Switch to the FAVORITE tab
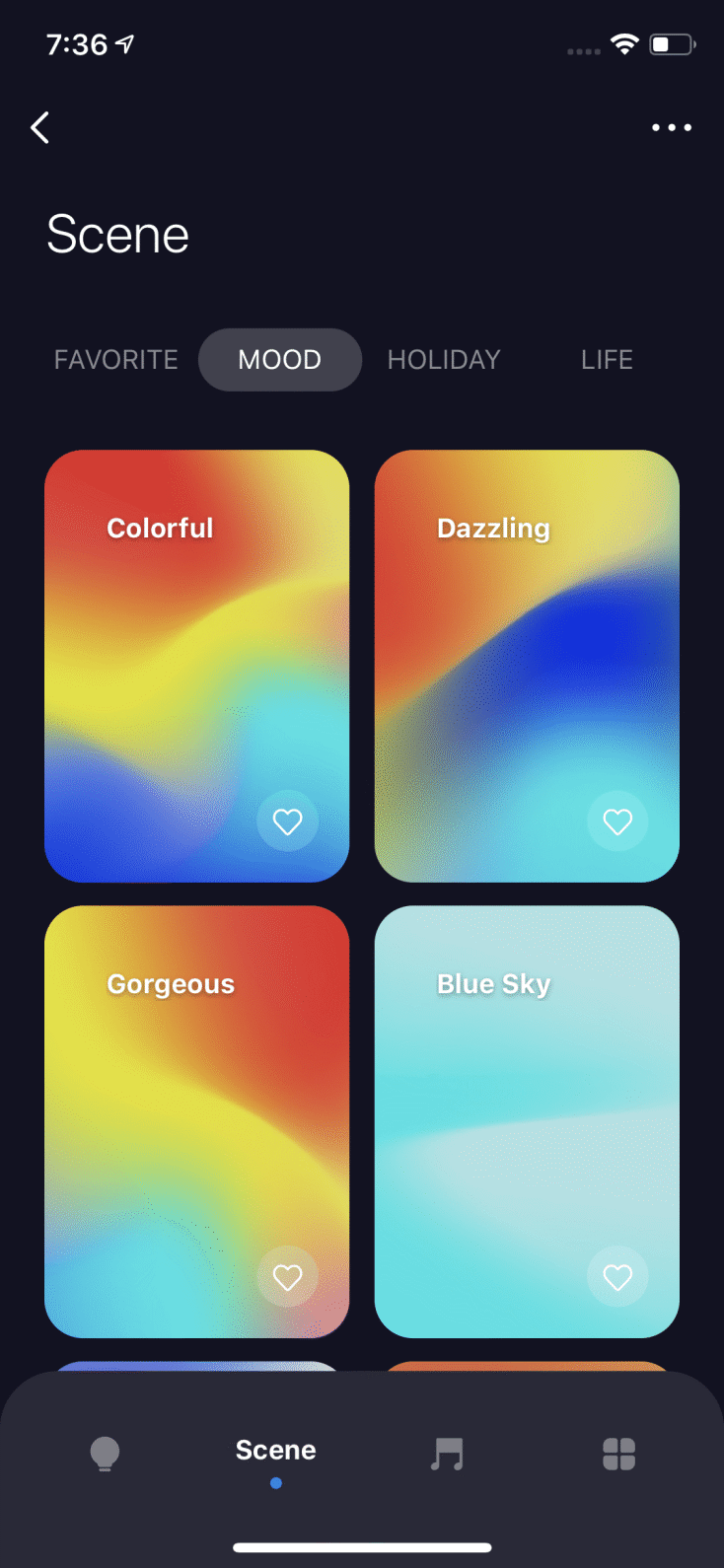Screen dimensions: 724x1568 [x=116, y=360]
